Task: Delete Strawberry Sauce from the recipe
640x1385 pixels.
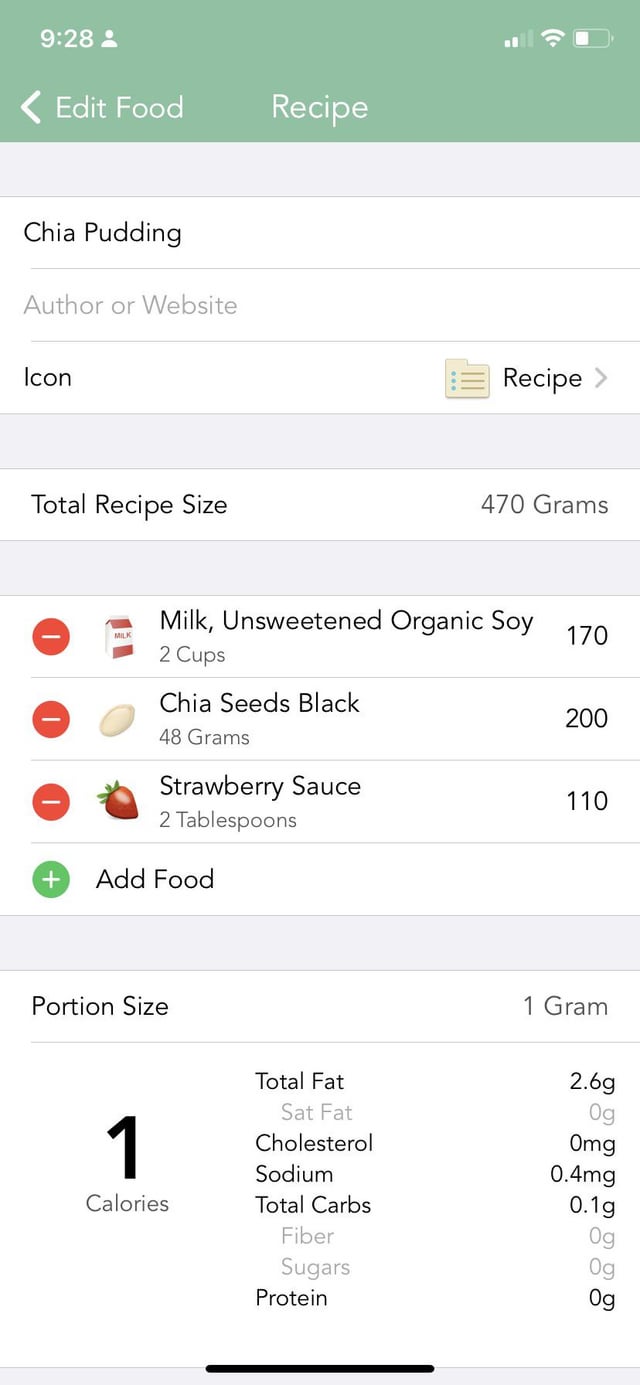Action: 51,801
